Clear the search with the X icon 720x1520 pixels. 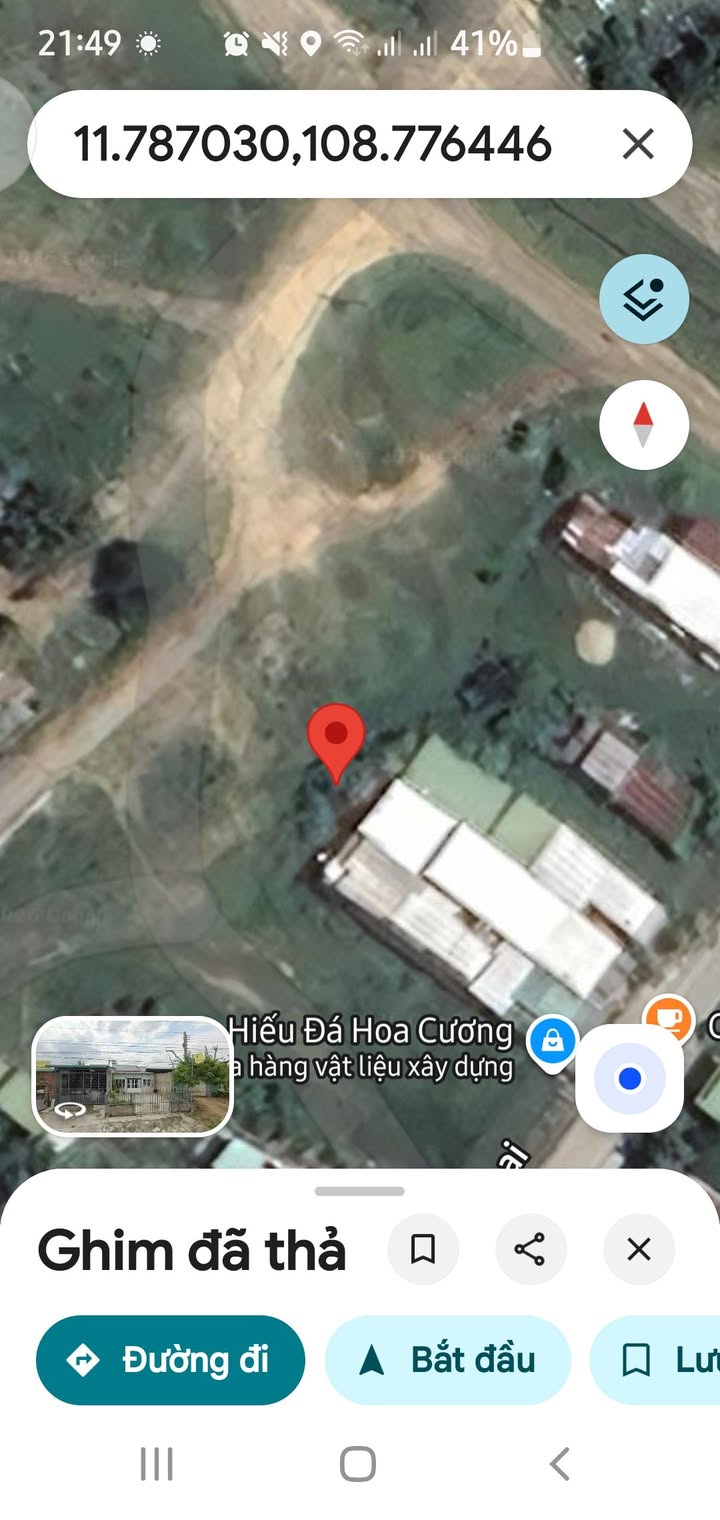tap(638, 145)
